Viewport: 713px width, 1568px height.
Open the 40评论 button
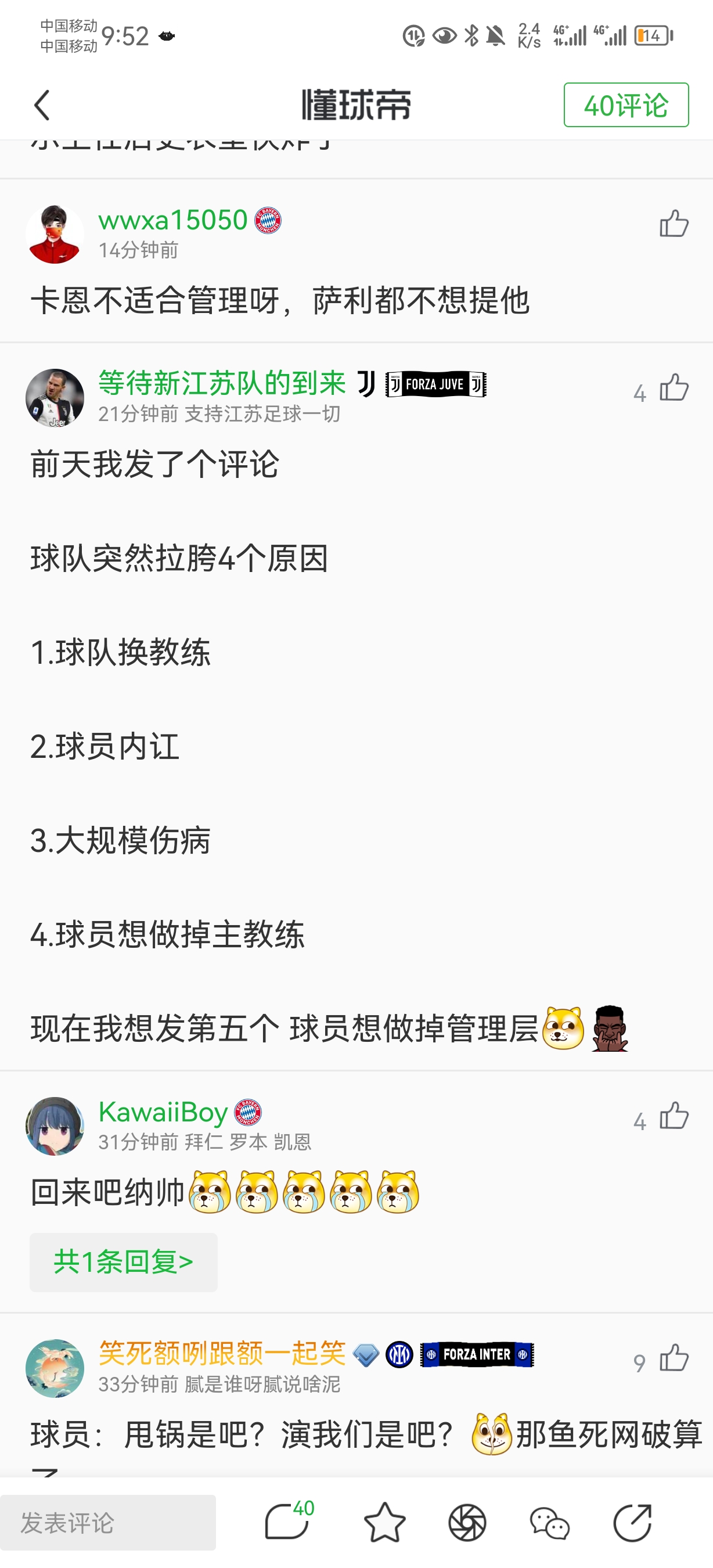tap(625, 105)
